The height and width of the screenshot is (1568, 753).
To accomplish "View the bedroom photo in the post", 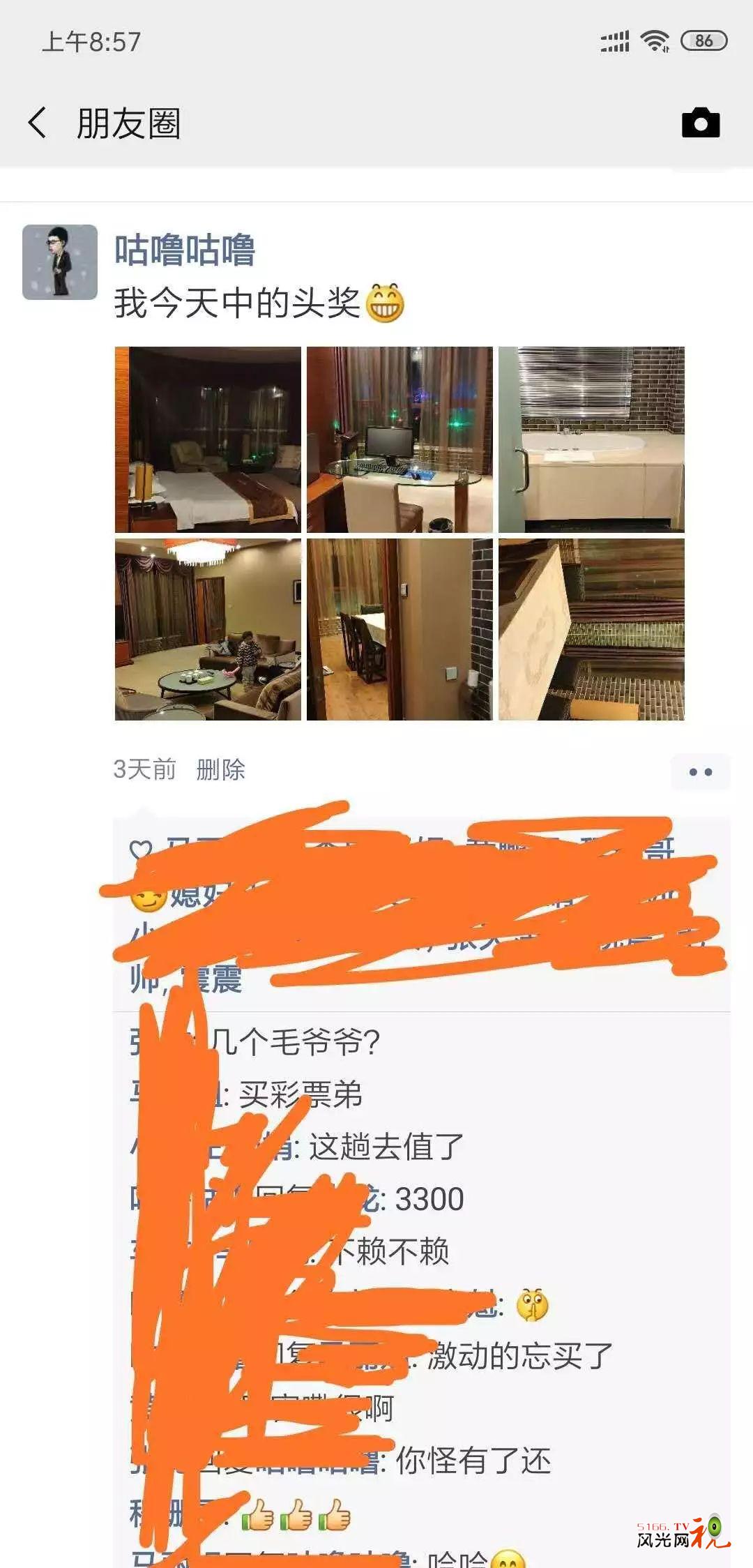I will [x=208, y=439].
